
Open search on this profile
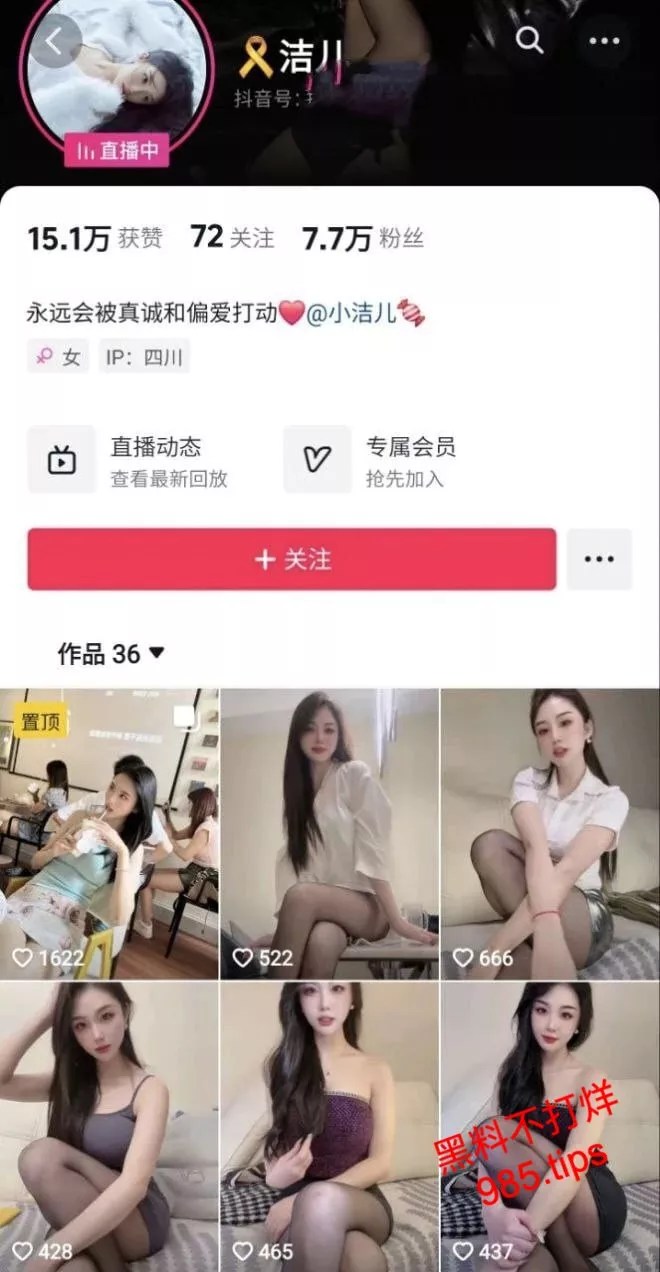(529, 41)
